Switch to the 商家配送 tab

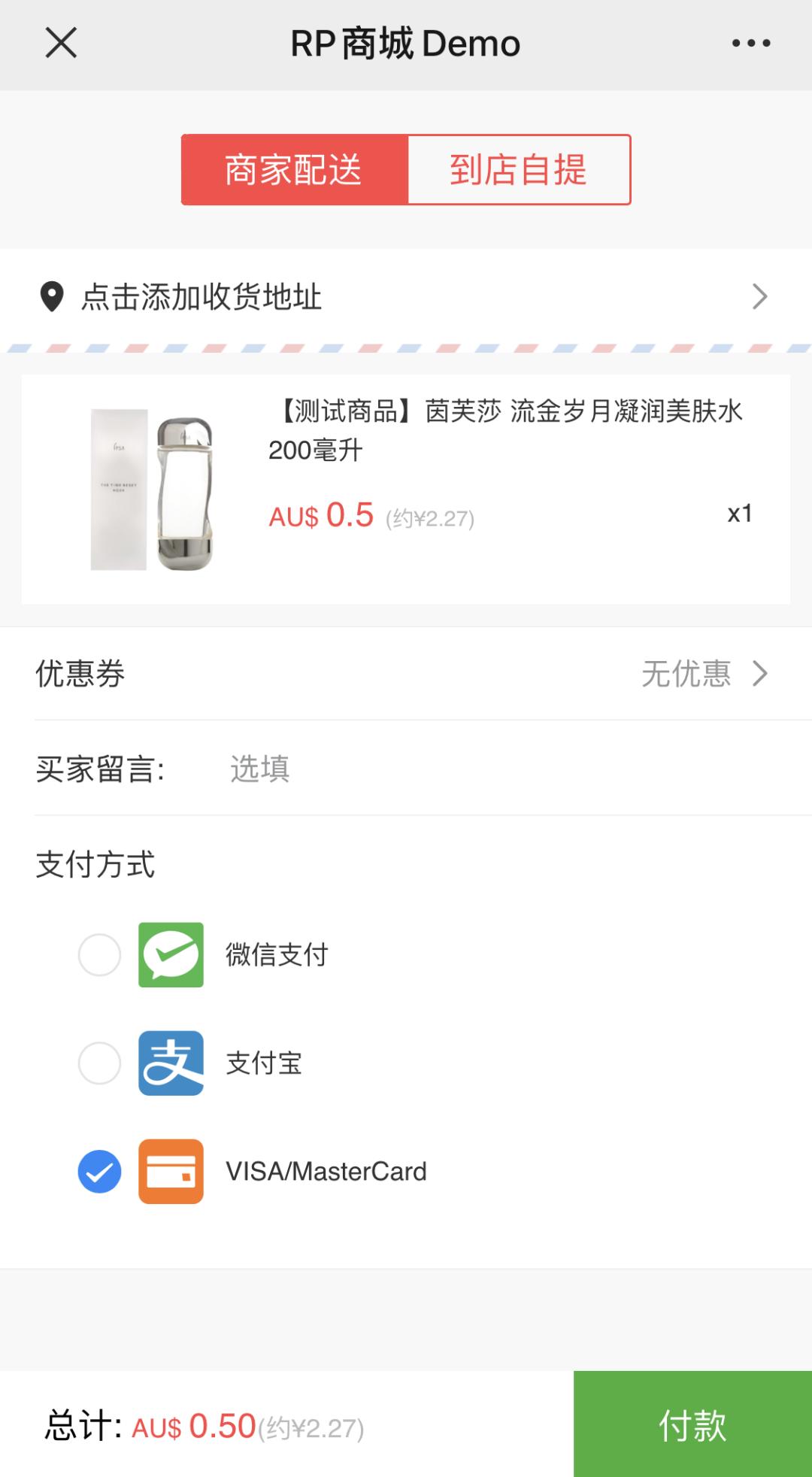tap(293, 169)
